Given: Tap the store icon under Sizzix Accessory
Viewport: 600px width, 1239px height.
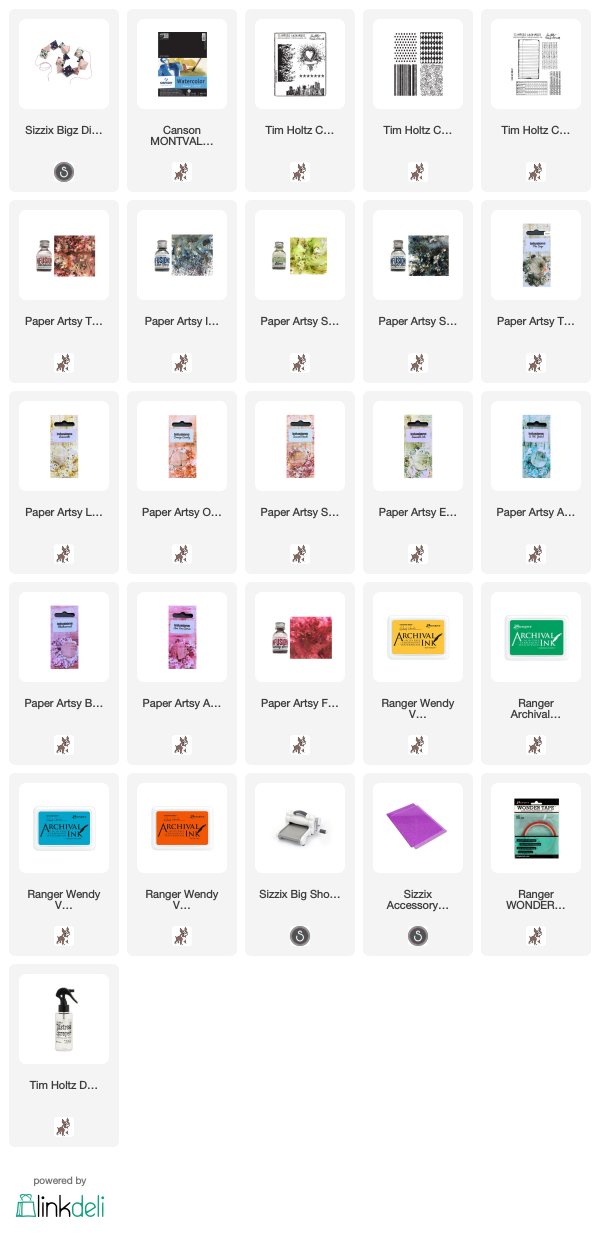Looking at the screenshot, I should [x=418, y=935].
